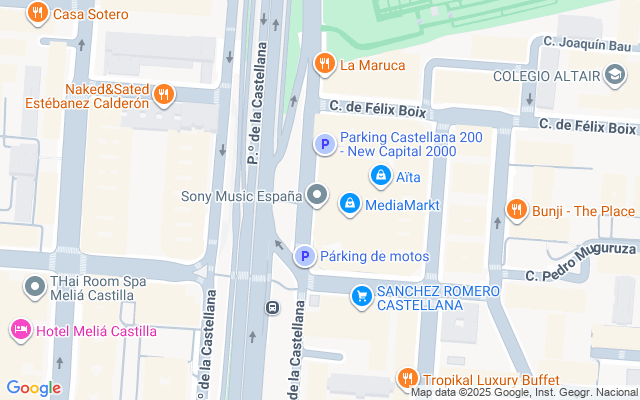Tap the Naked&Sated Estébanez Calderón pin
The width and height of the screenshot is (640, 400).
pyautogui.click(x=164, y=96)
